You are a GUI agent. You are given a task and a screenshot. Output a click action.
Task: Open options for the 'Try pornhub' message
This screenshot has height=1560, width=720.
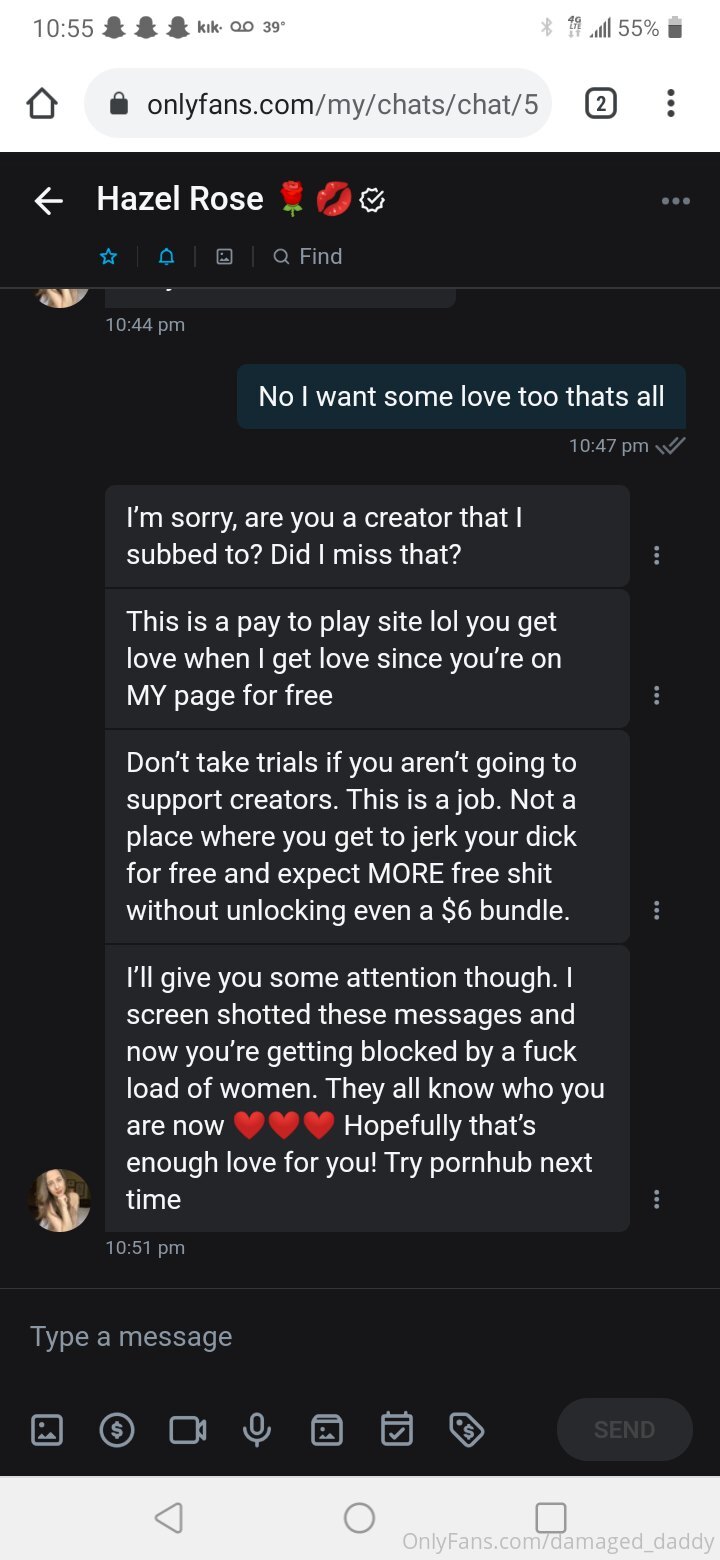pyautogui.click(x=656, y=1198)
